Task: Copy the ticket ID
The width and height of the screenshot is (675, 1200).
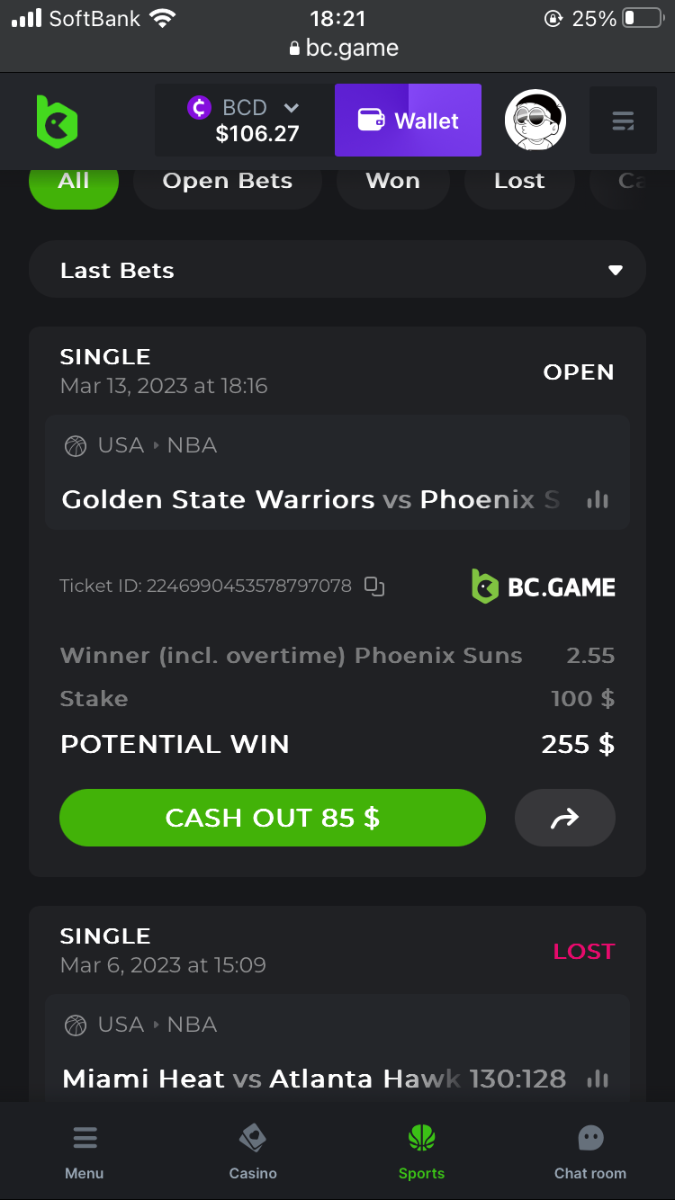Action: 374,586
